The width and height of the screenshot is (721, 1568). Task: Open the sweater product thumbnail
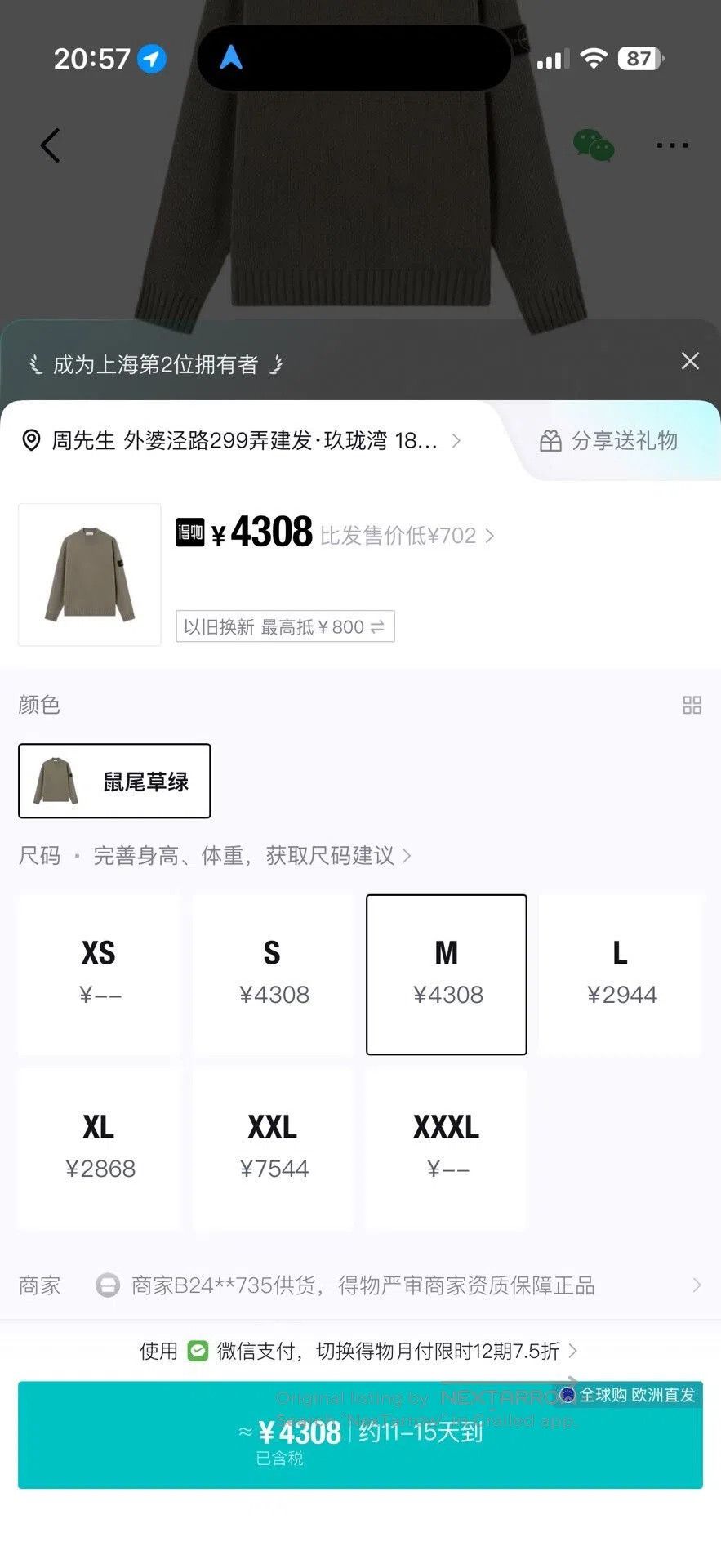click(x=90, y=575)
